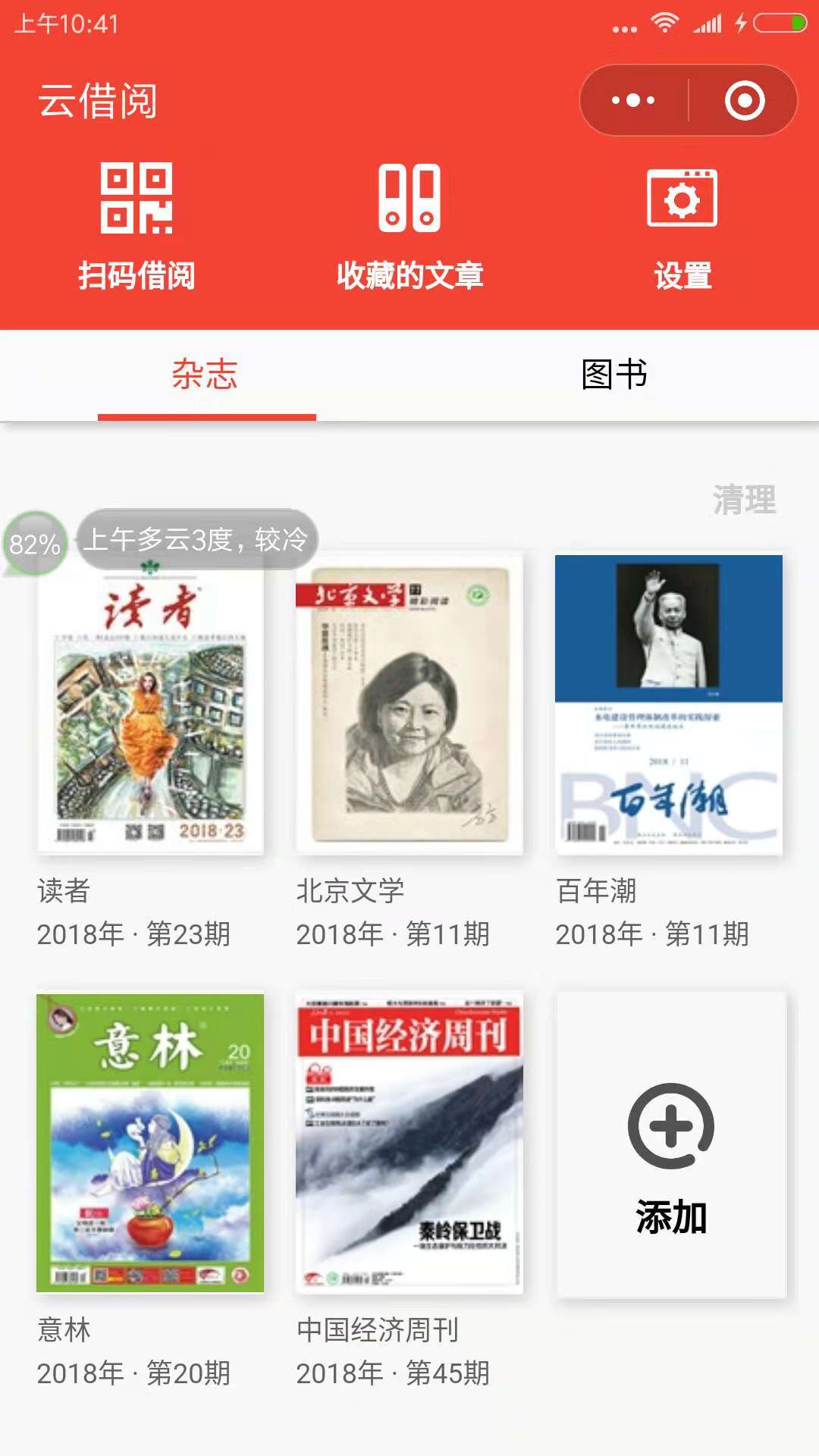The height and width of the screenshot is (1456, 819).
Task: Switch to the 杂志 tab
Action: coord(205,375)
